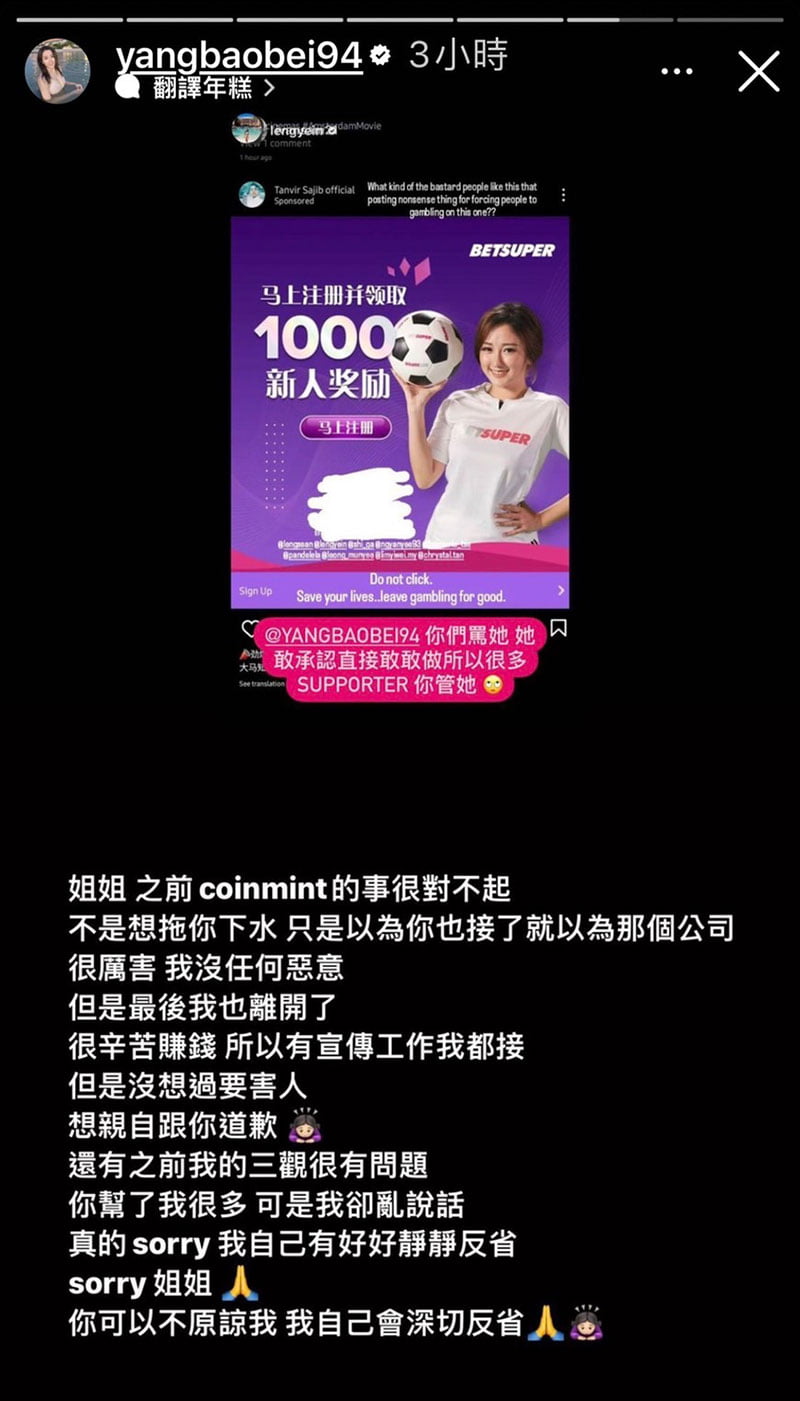This screenshot has height=1401, width=800.
Task: Tap yangbaobei94's profile picture
Action: (57, 71)
